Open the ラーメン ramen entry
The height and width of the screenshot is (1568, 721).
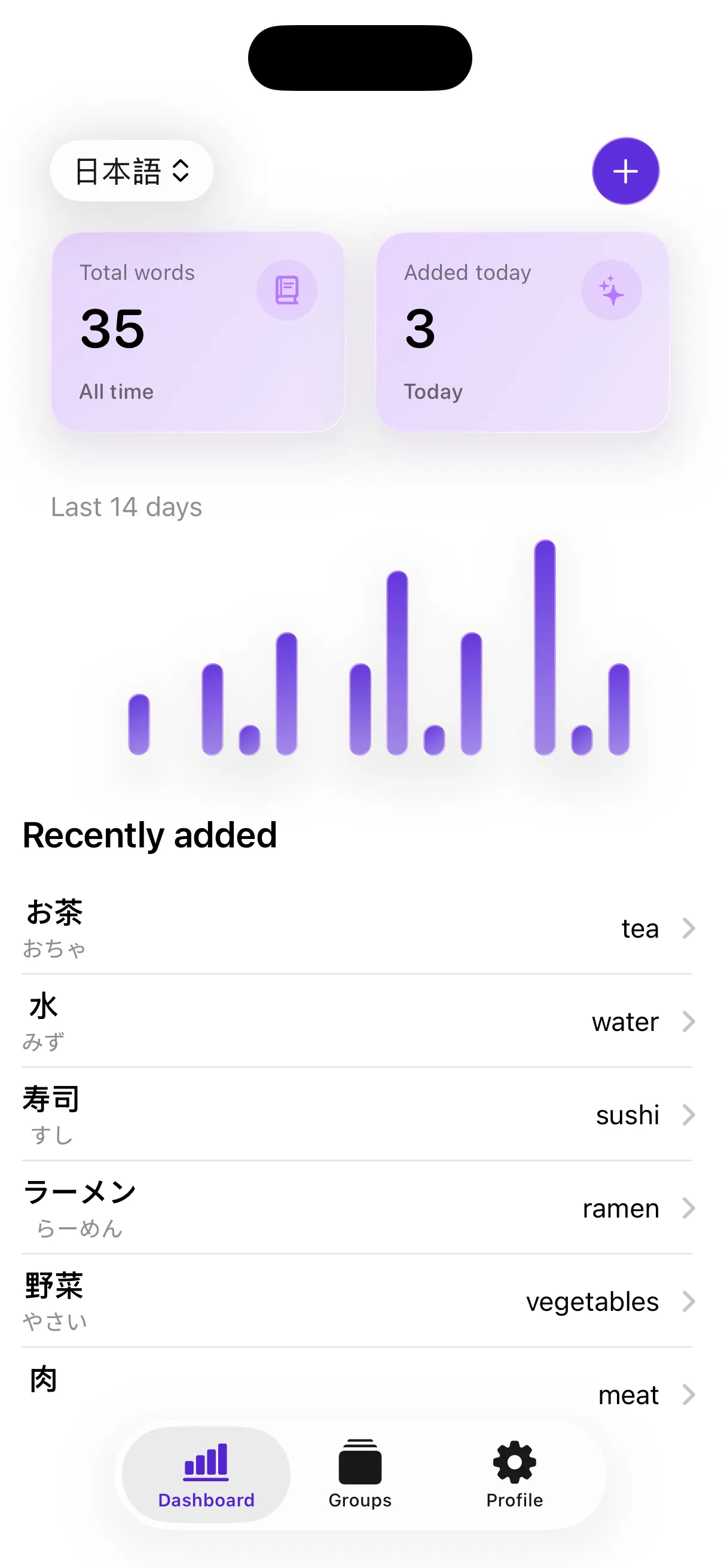click(x=360, y=1208)
